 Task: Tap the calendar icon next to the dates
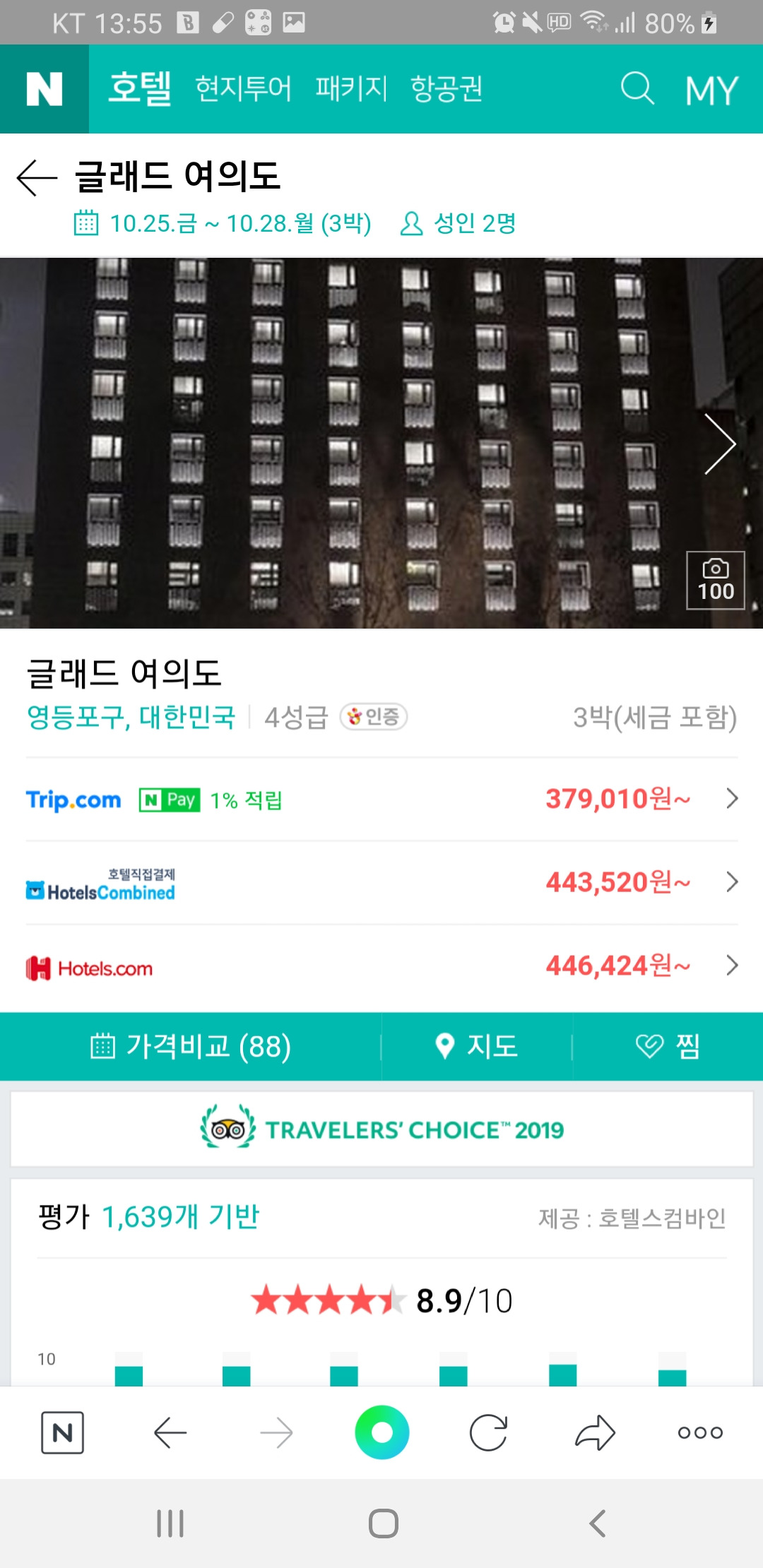86,222
